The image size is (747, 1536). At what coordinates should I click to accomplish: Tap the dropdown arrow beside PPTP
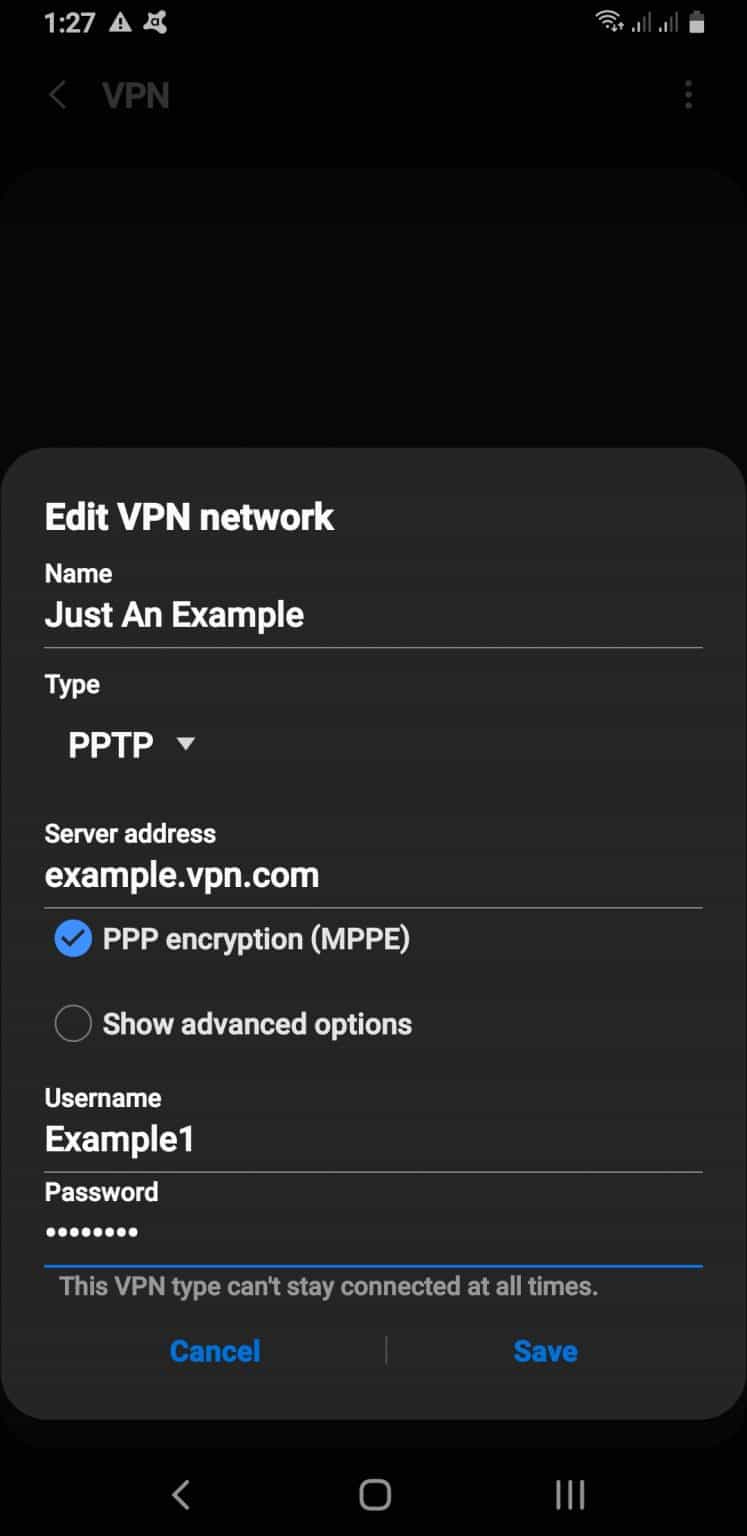[183, 744]
